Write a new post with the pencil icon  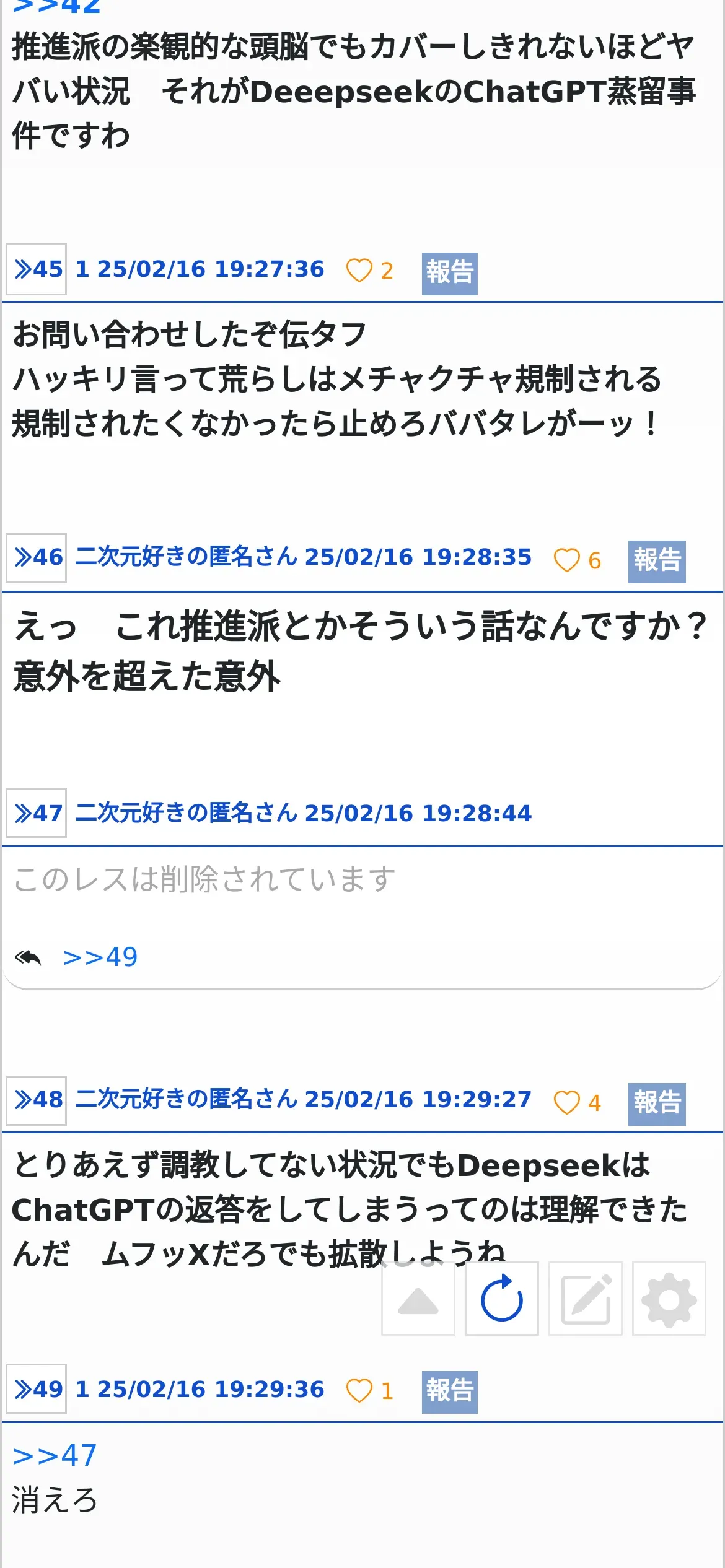pos(586,1299)
